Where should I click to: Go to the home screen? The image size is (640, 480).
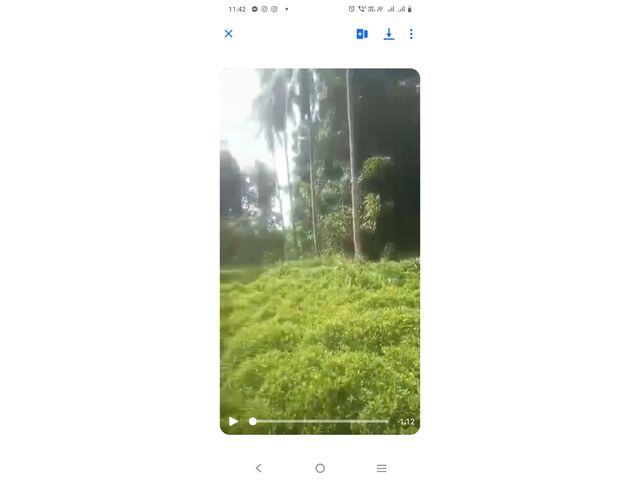point(320,468)
